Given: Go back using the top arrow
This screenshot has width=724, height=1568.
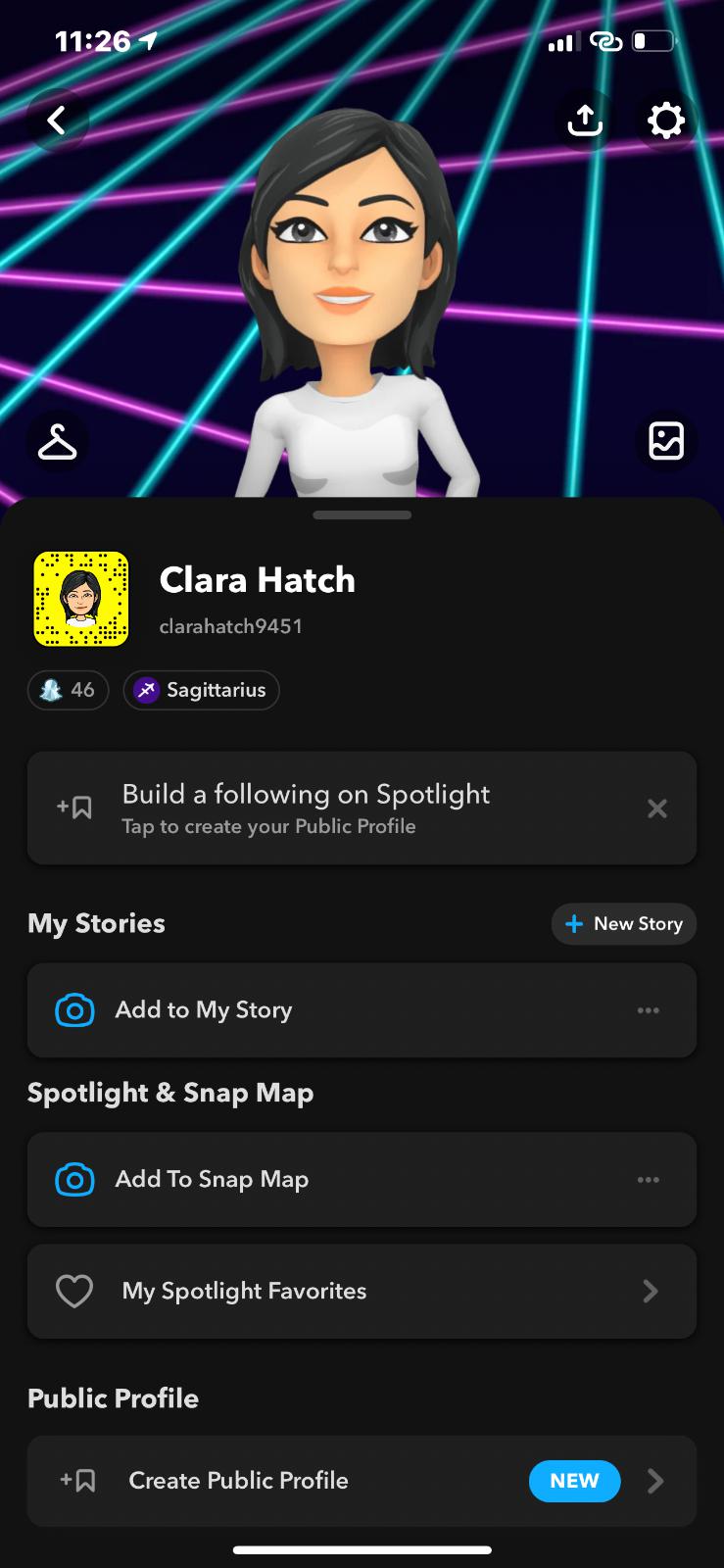Looking at the screenshot, I should coord(57,121).
